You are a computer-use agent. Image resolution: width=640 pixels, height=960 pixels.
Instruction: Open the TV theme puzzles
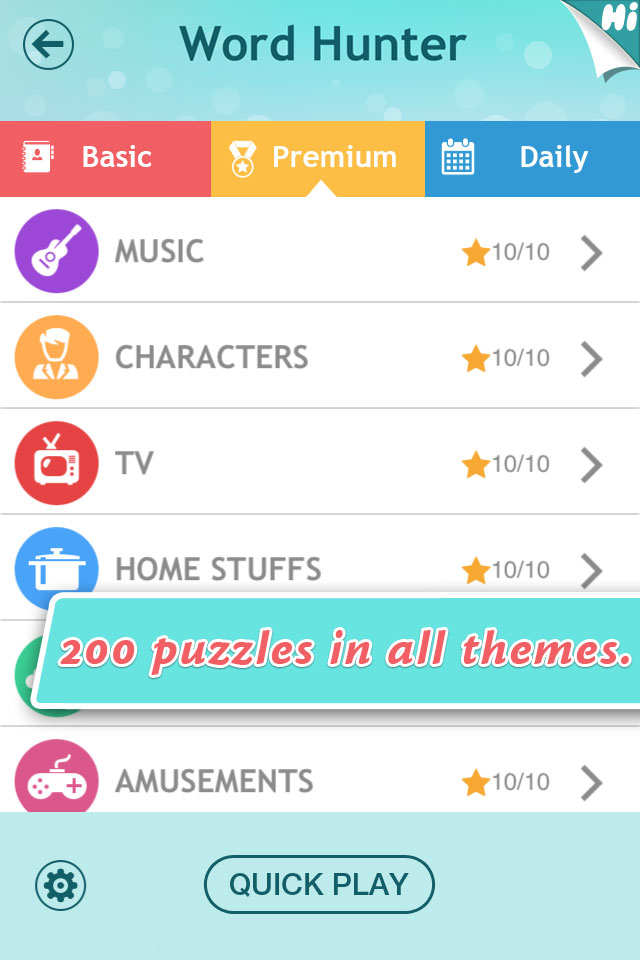(x=320, y=463)
